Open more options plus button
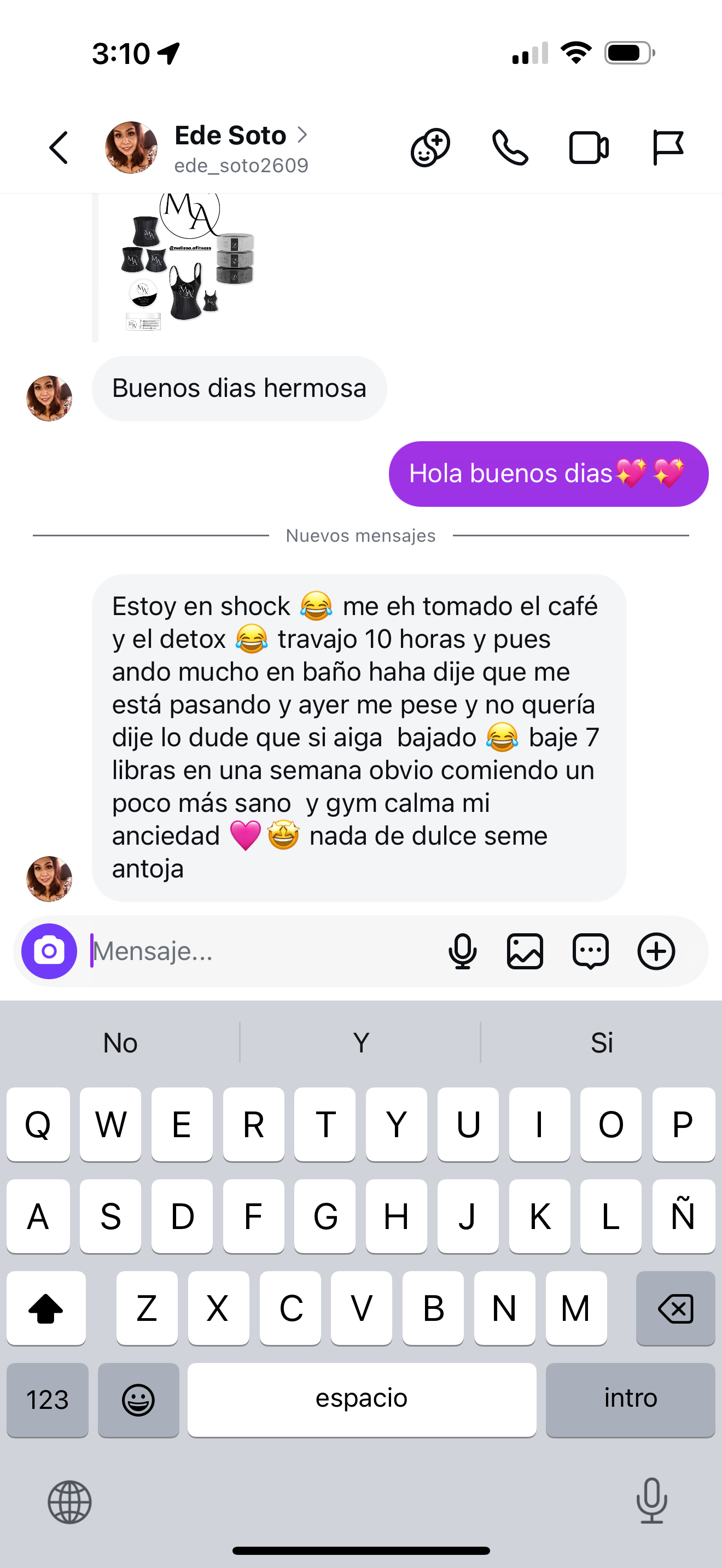This screenshot has width=722, height=1568. click(x=656, y=951)
